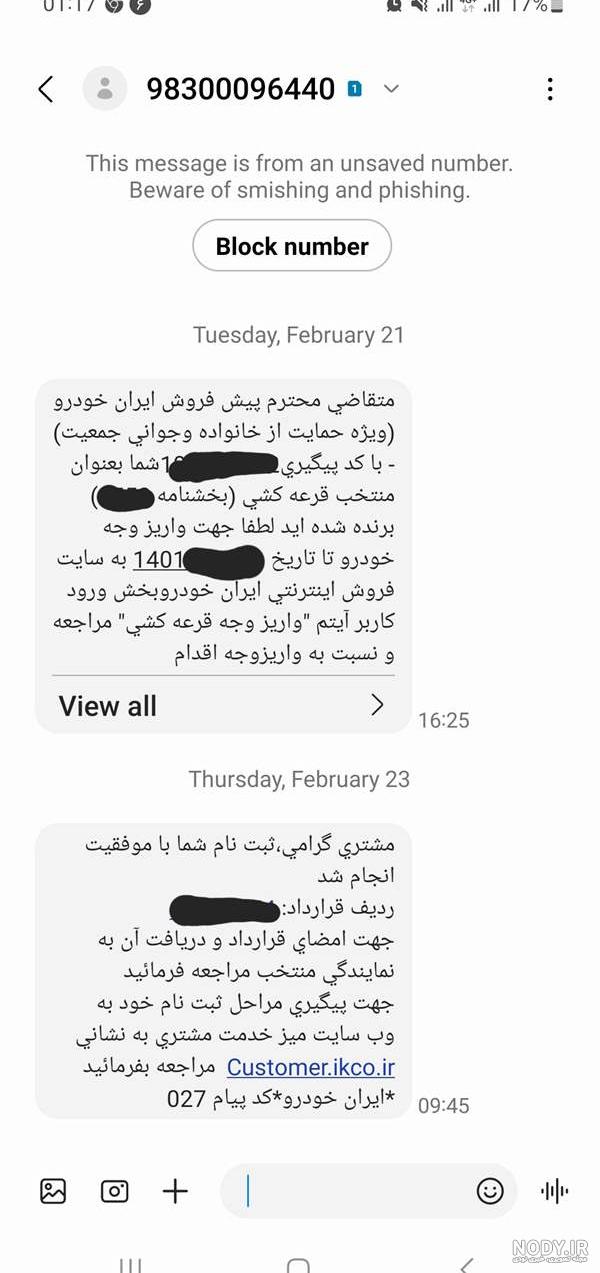Open the camera to attach a photo
Image resolution: width=600 pixels, height=1273 pixels.
(x=115, y=1190)
